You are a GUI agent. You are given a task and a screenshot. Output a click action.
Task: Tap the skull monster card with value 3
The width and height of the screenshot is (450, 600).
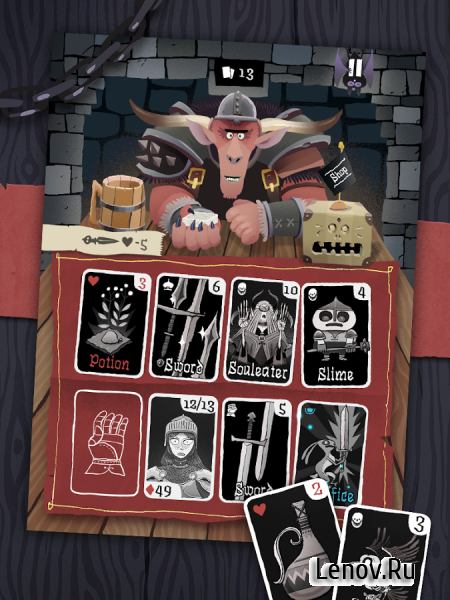[385, 555]
